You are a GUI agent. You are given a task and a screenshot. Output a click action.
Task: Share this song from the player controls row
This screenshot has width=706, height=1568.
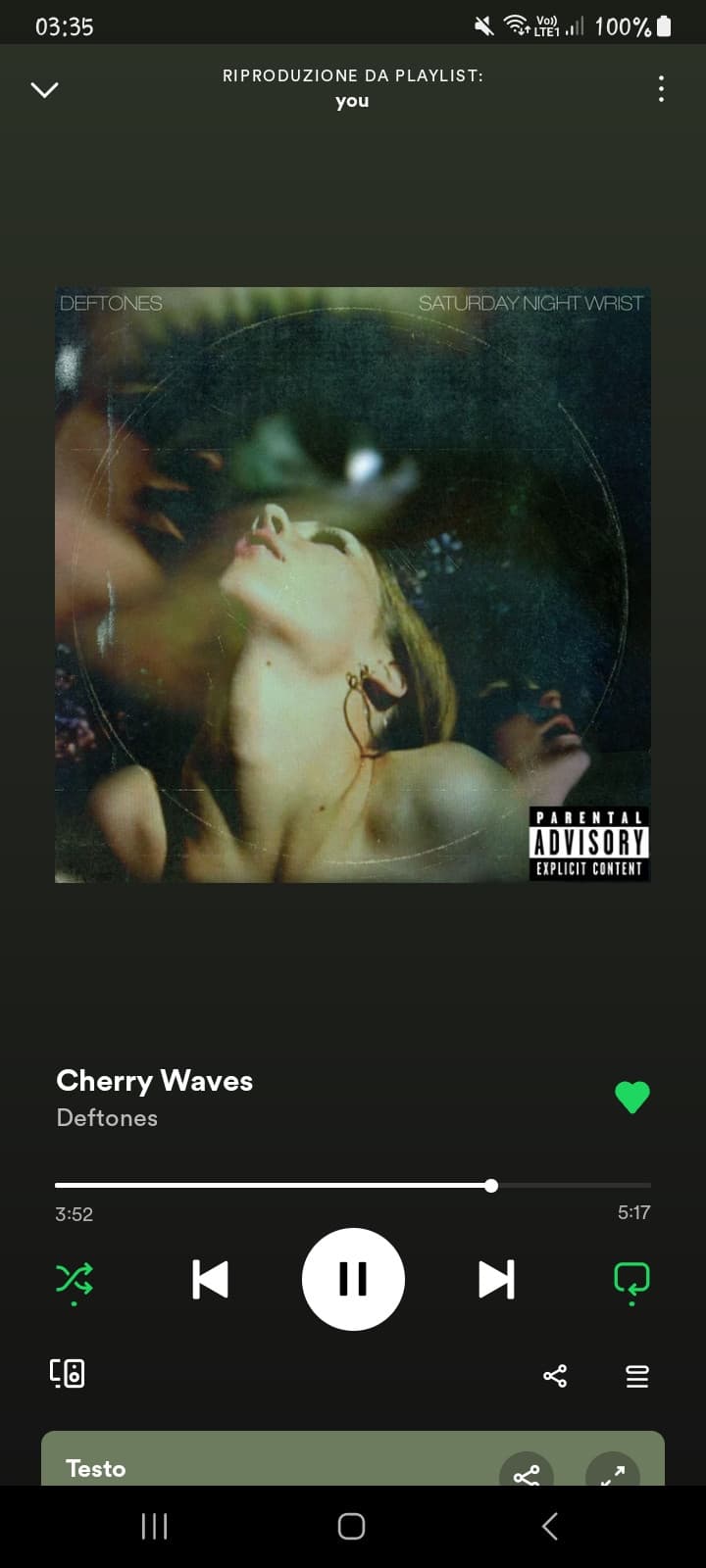point(555,1376)
